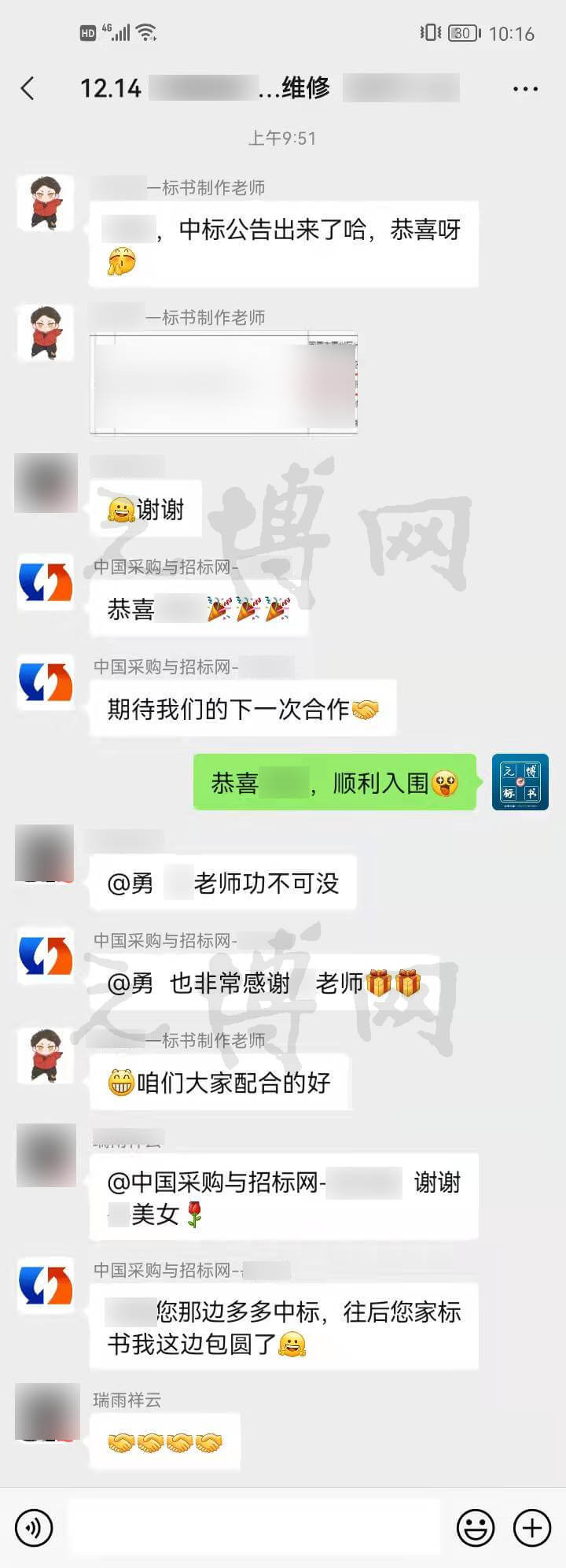566x1568 pixels.
Task: Tap the avatar beside 中标公告出来了哈
Action: point(46,203)
